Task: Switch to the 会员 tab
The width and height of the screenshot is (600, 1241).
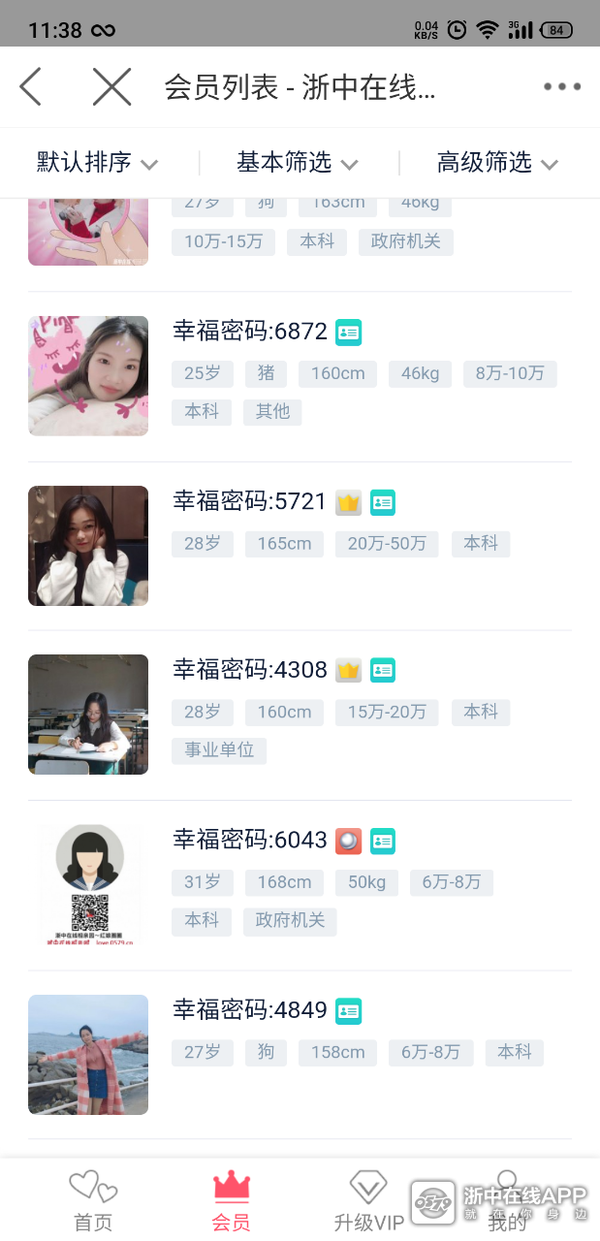Action: (x=231, y=1200)
